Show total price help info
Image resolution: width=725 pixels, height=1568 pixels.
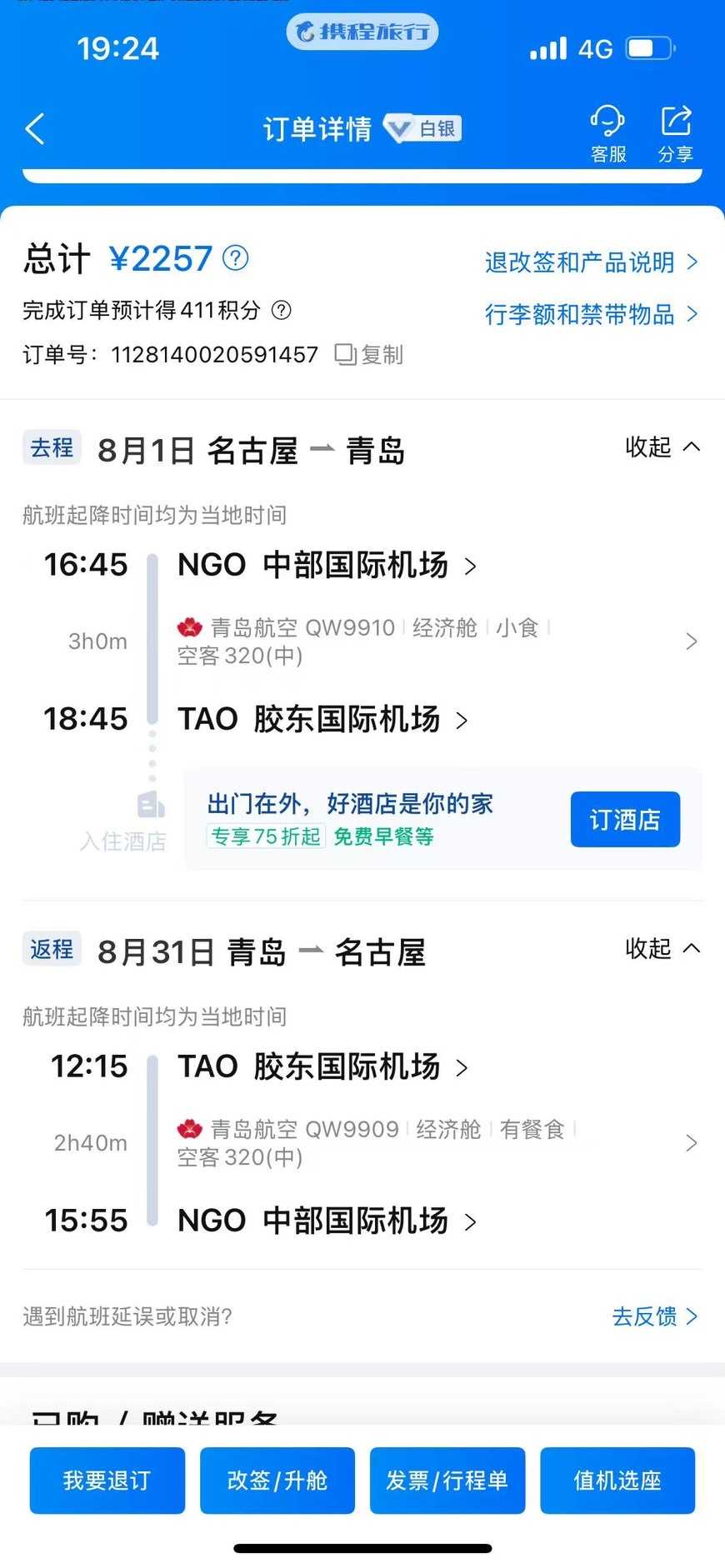pyautogui.click(x=236, y=258)
